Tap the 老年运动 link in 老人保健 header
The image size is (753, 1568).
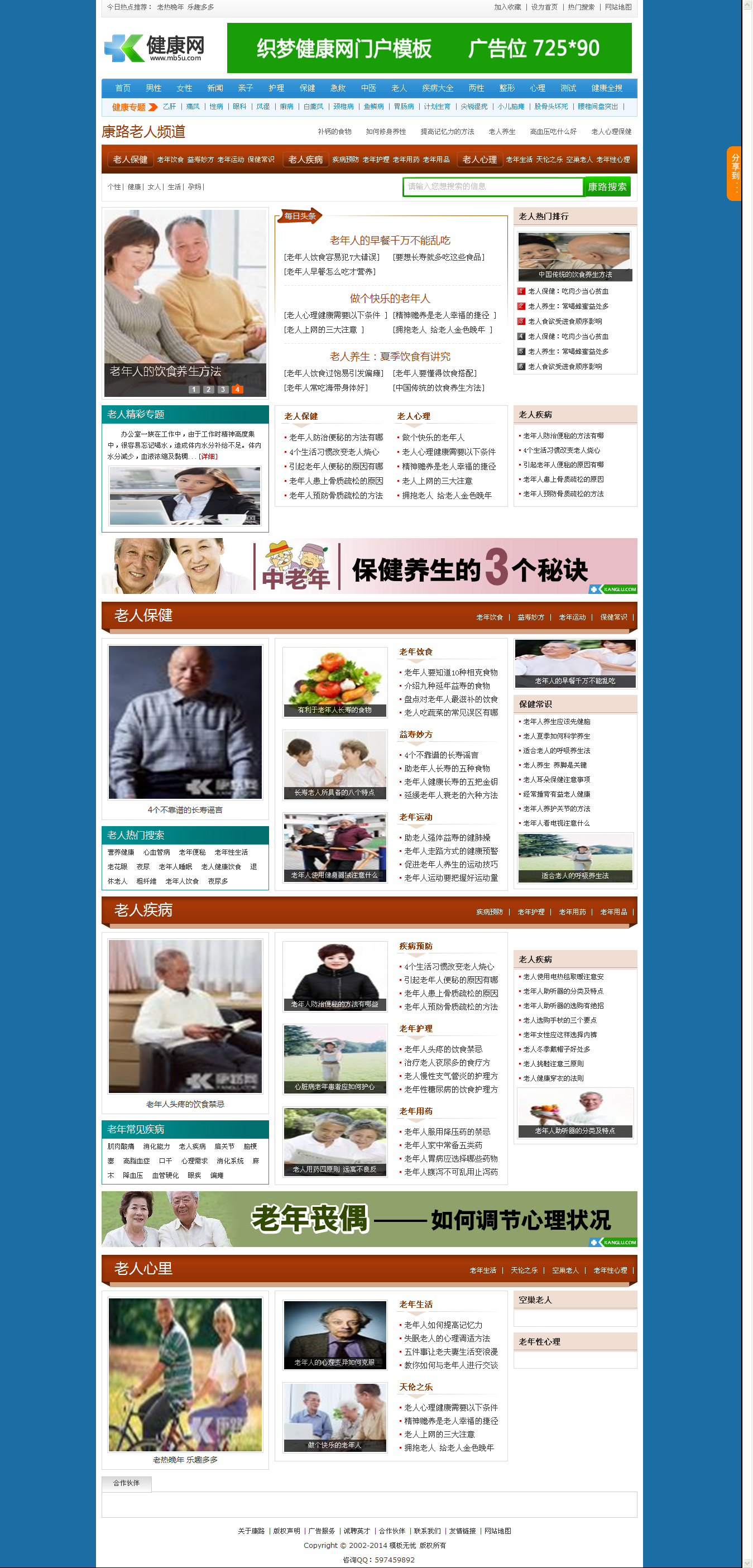click(572, 617)
